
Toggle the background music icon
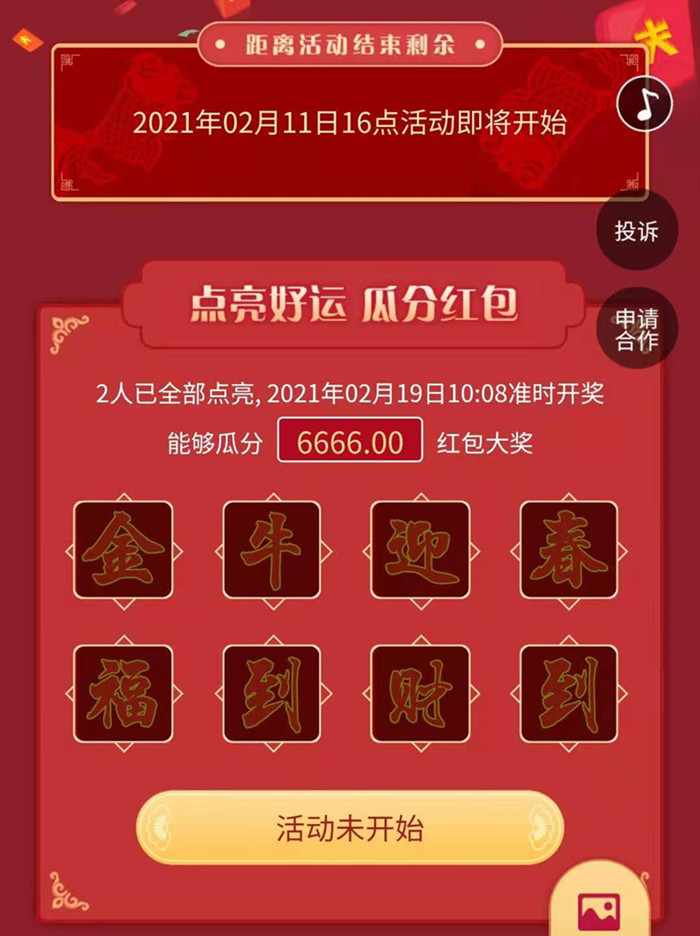point(644,102)
